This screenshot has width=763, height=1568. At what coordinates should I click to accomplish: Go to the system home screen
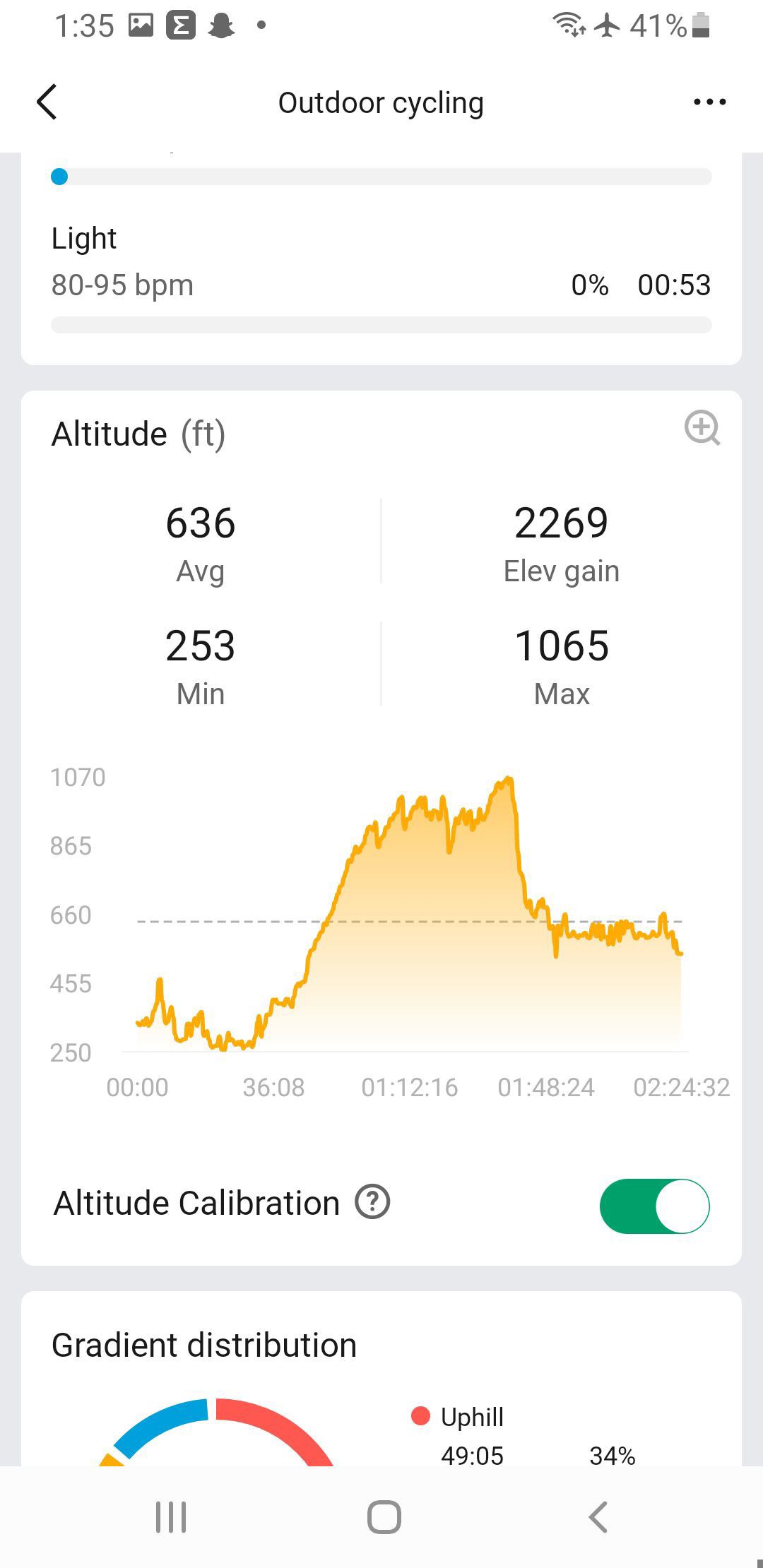coord(384,1516)
